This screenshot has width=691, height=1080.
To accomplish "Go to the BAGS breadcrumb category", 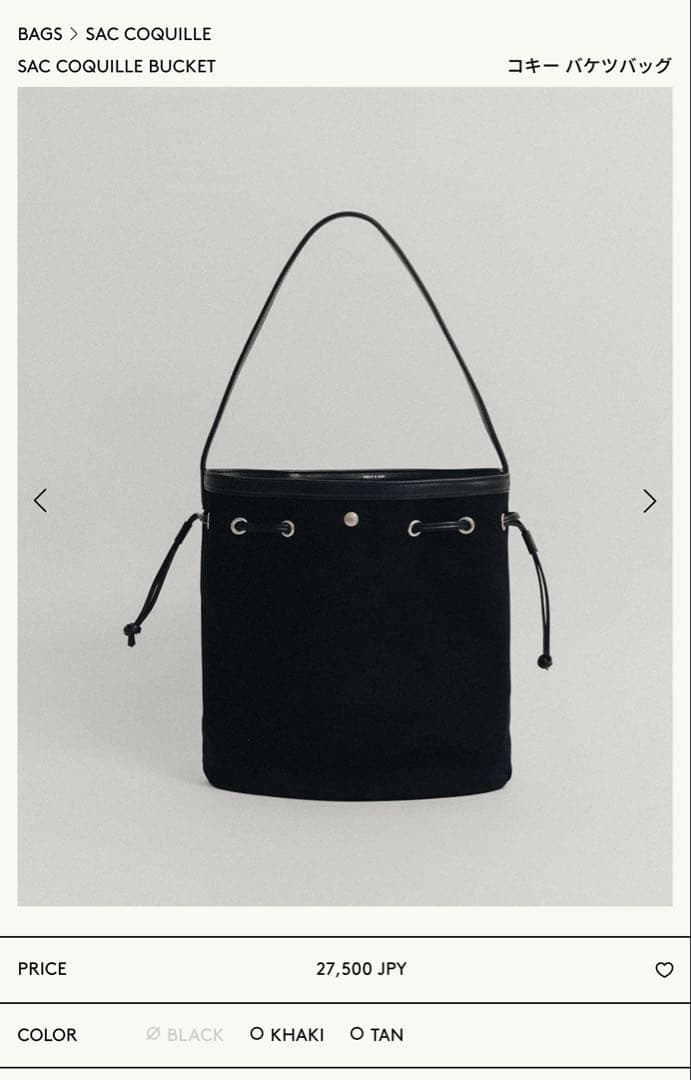I will pyautogui.click(x=40, y=34).
